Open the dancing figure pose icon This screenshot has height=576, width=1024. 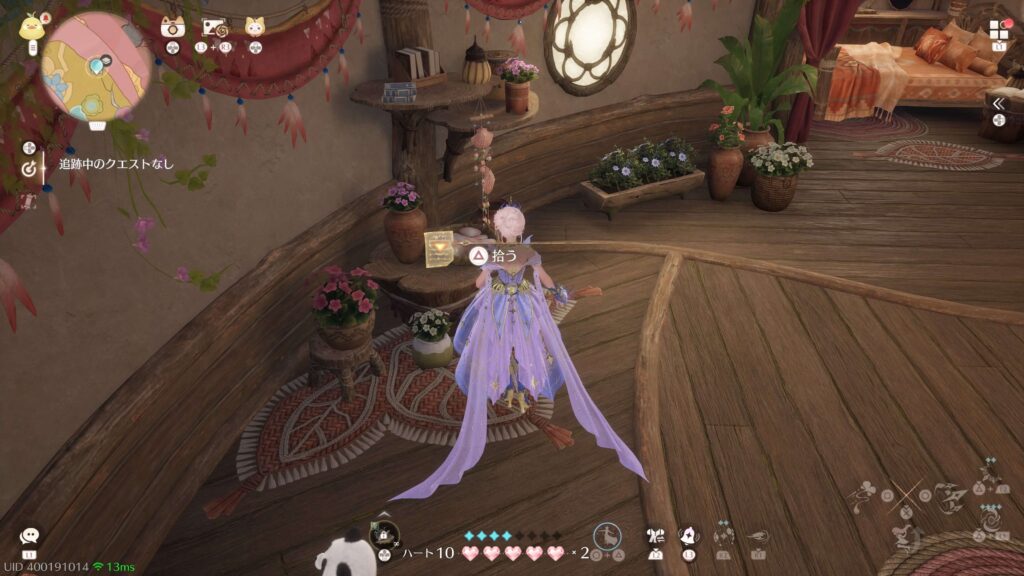click(x=607, y=536)
